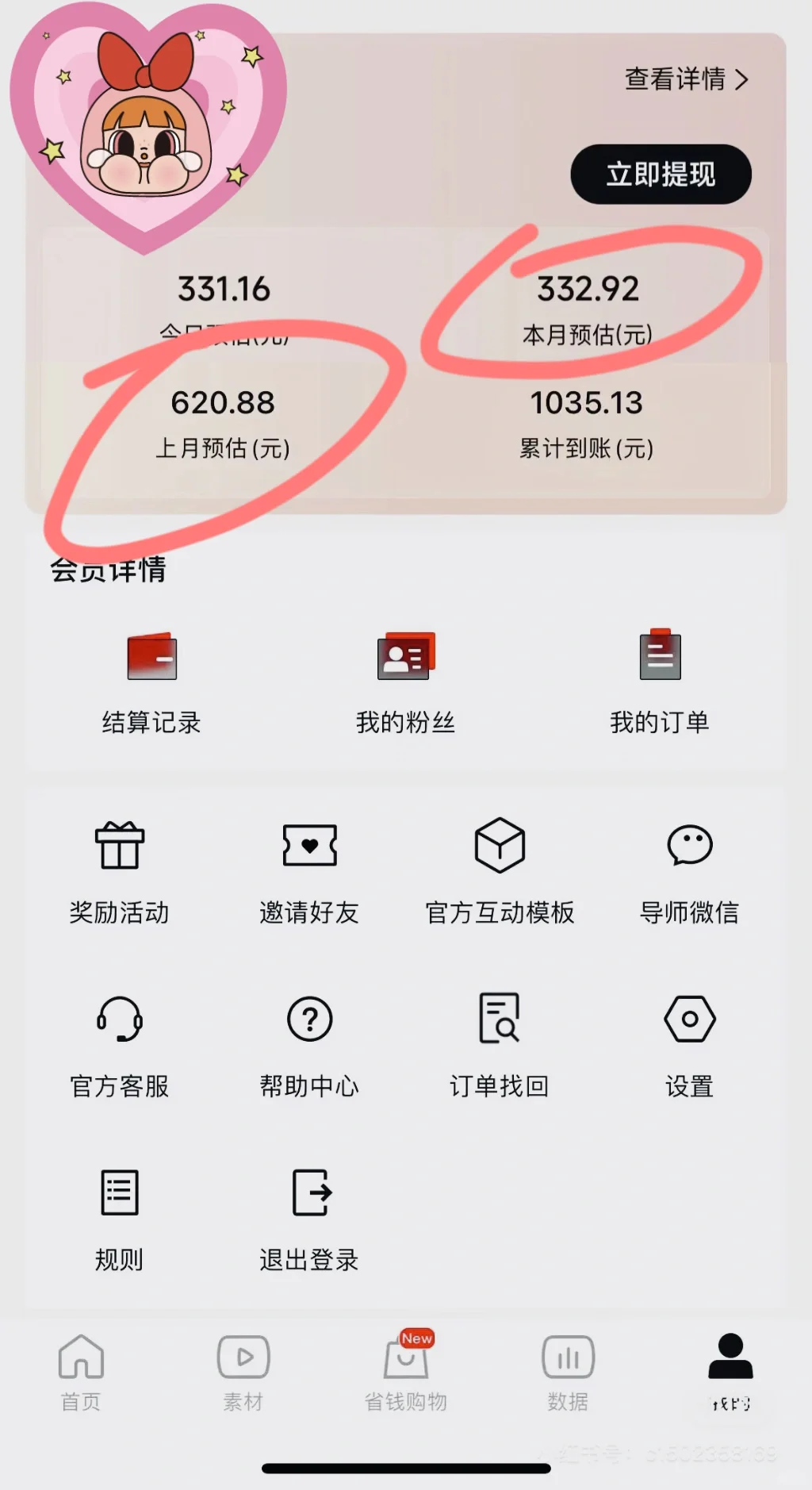Image resolution: width=812 pixels, height=1490 pixels.
Task: Go to the 省钱购物 shopping tab
Action: (406, 1373)
